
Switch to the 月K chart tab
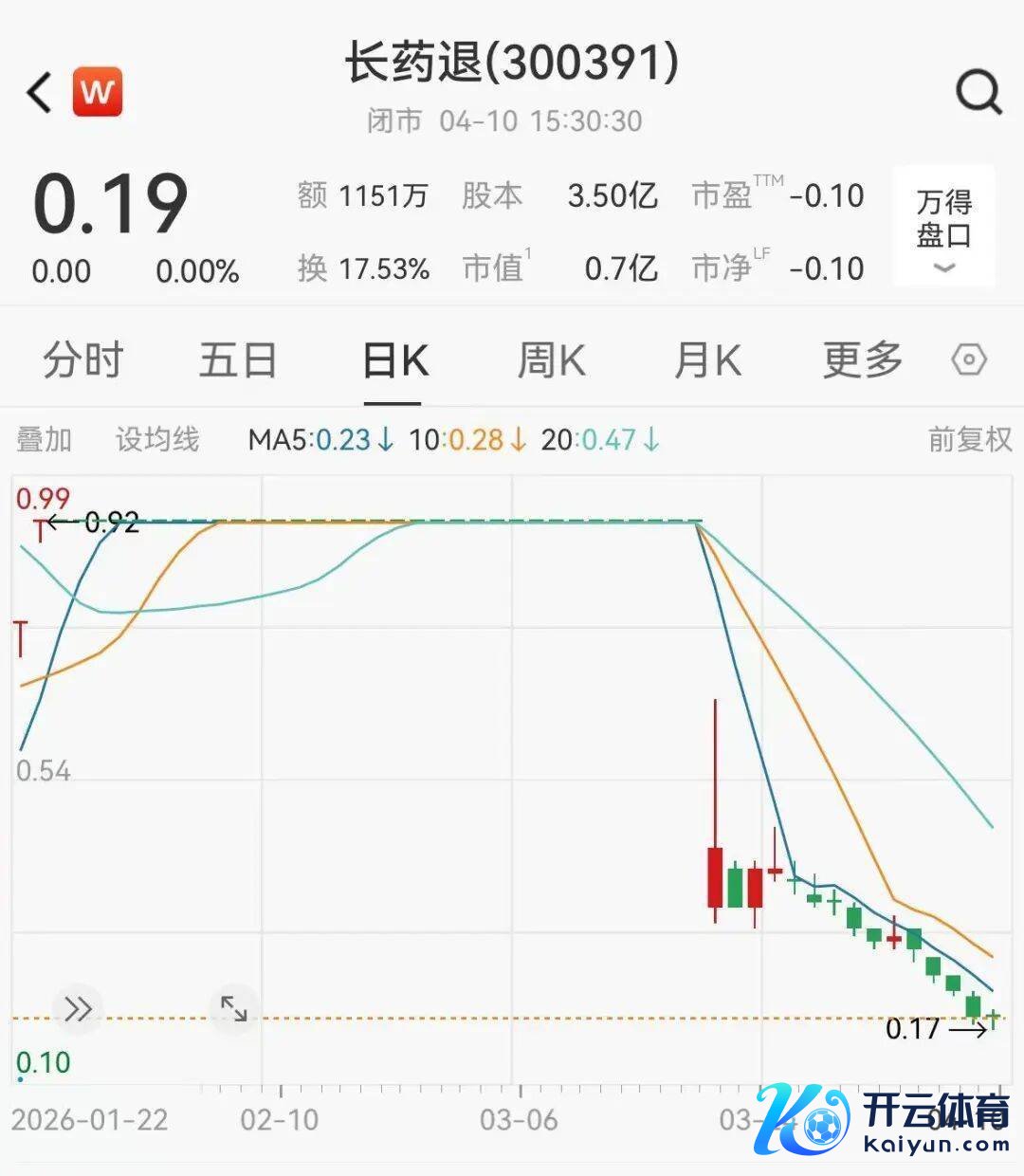point(706,361)
